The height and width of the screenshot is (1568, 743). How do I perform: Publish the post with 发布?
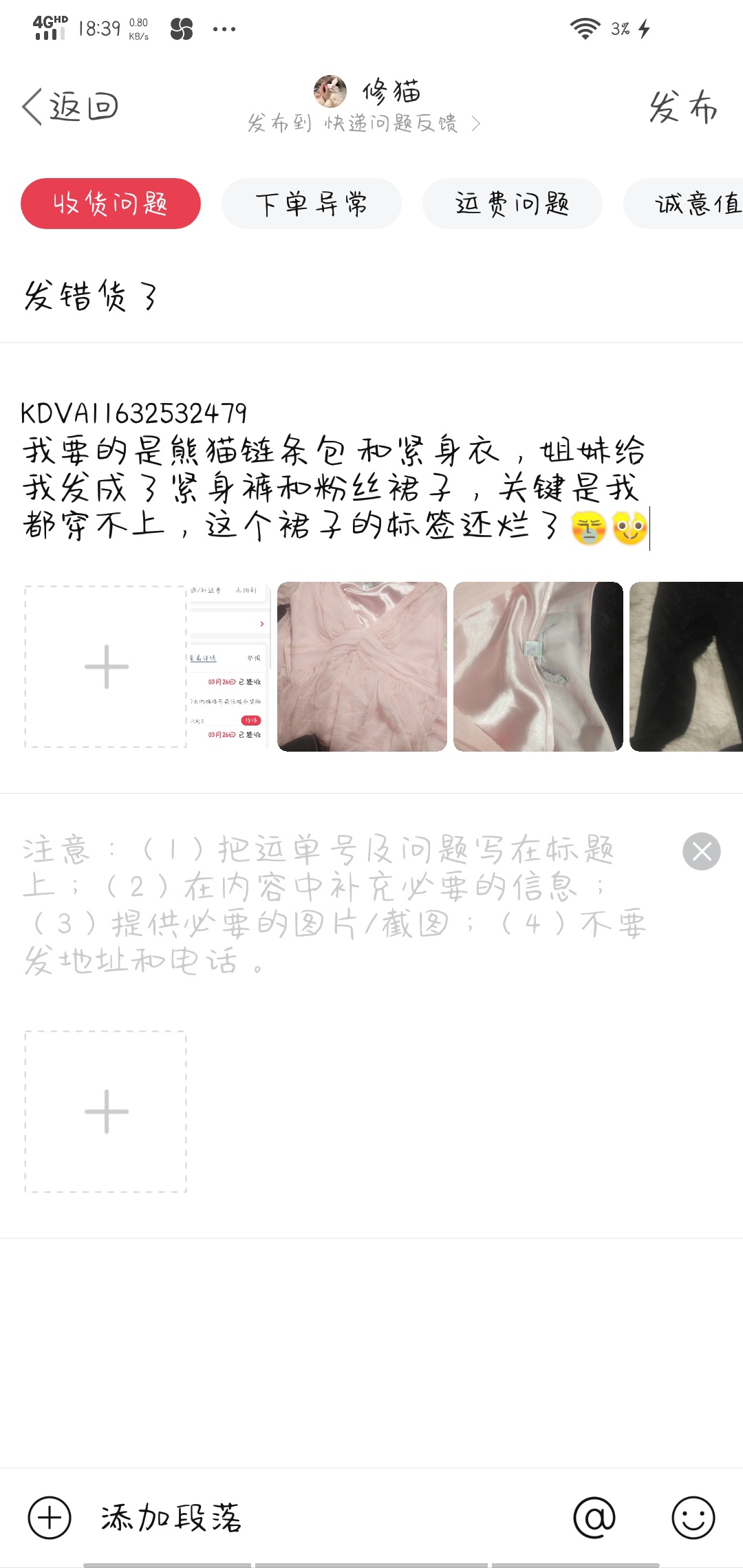[683, 107]
